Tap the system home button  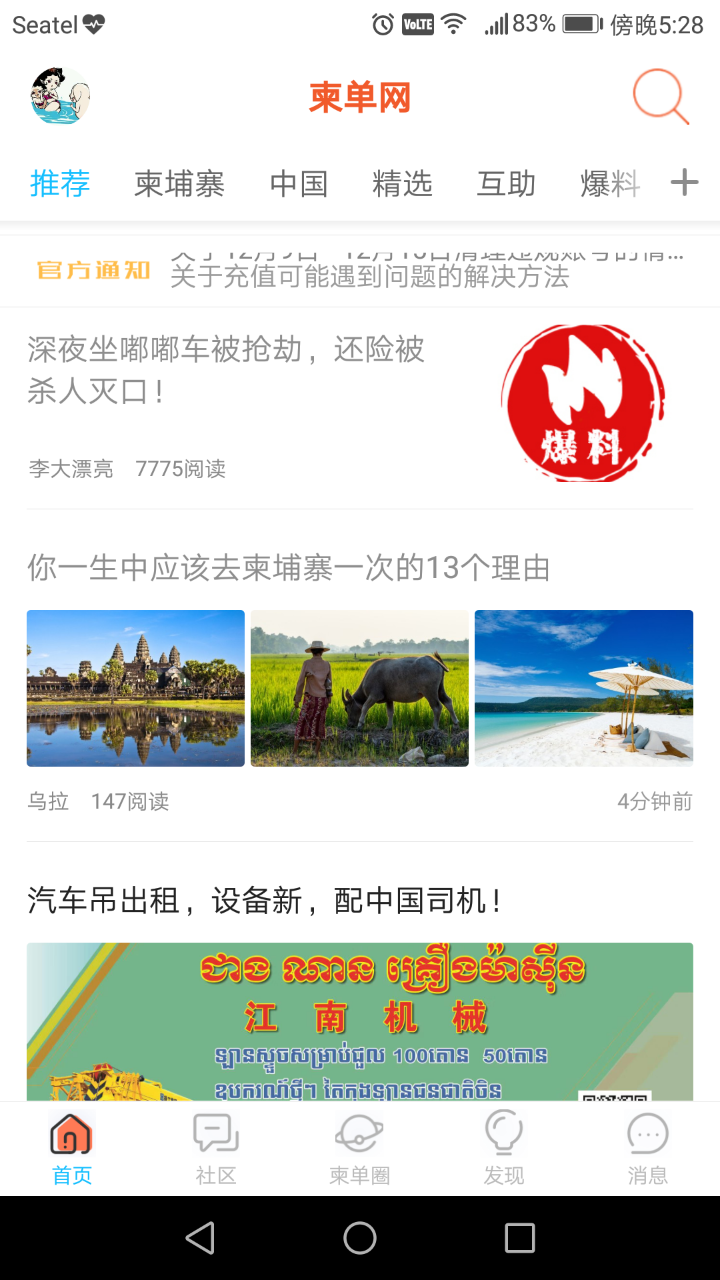(x=360, y=1238)
